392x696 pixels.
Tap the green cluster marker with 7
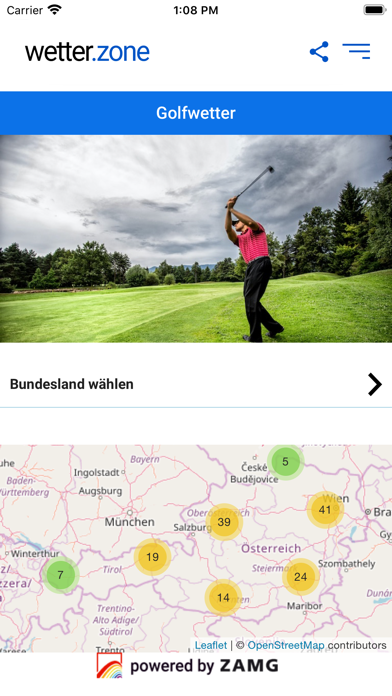pyautogui.click(x=60, y=575)
